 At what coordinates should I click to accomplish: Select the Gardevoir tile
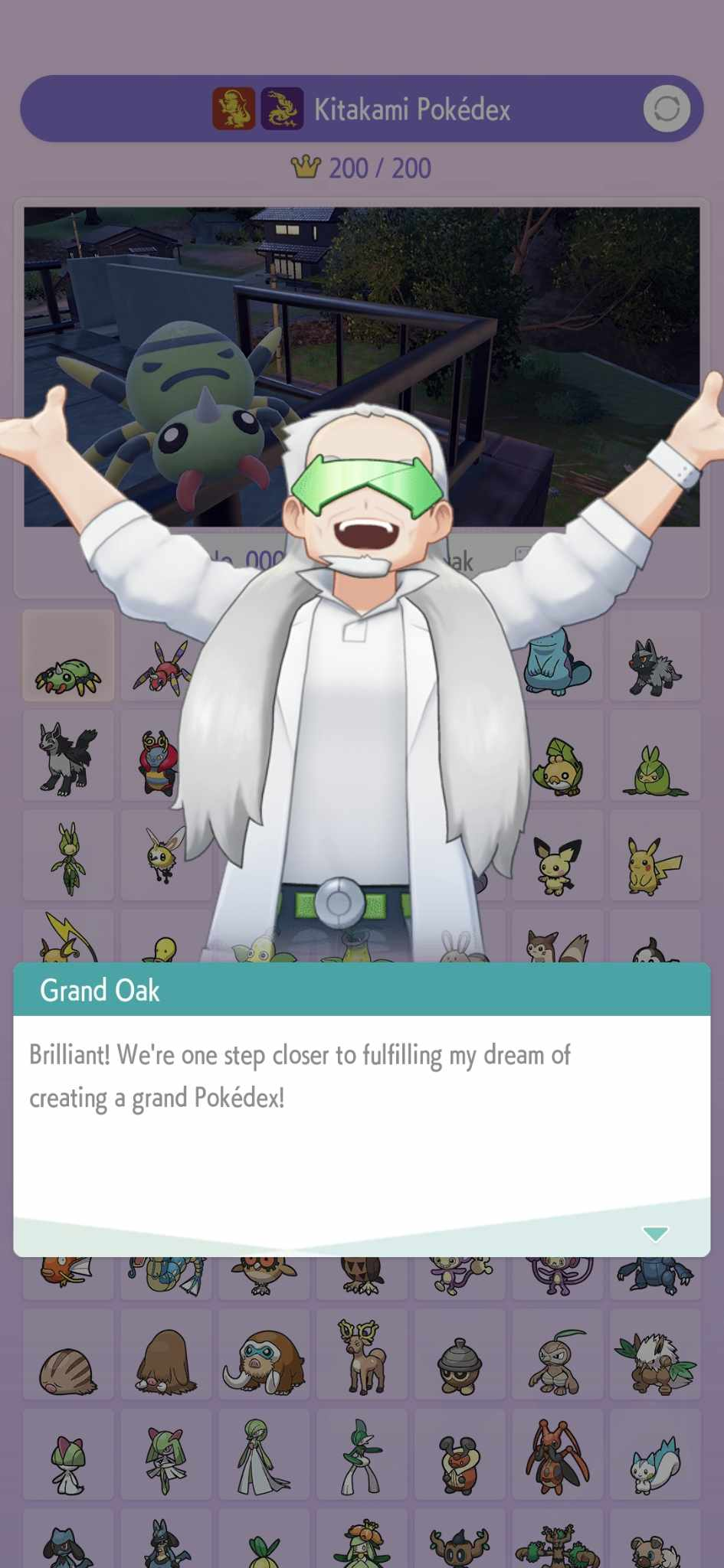264,1455
